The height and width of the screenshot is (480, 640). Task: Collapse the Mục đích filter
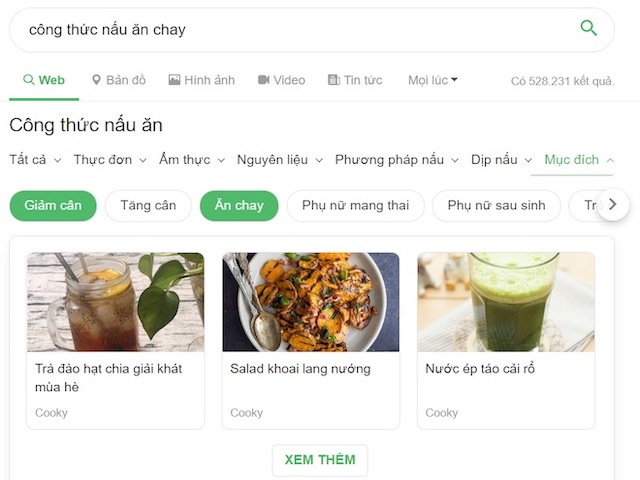578,160
